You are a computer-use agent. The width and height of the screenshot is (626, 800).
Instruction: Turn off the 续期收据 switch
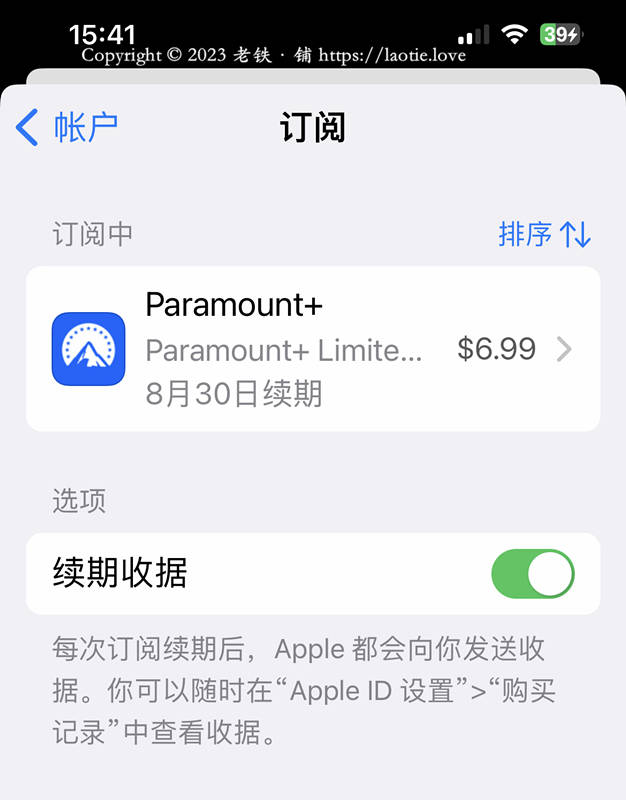(532, 574)
